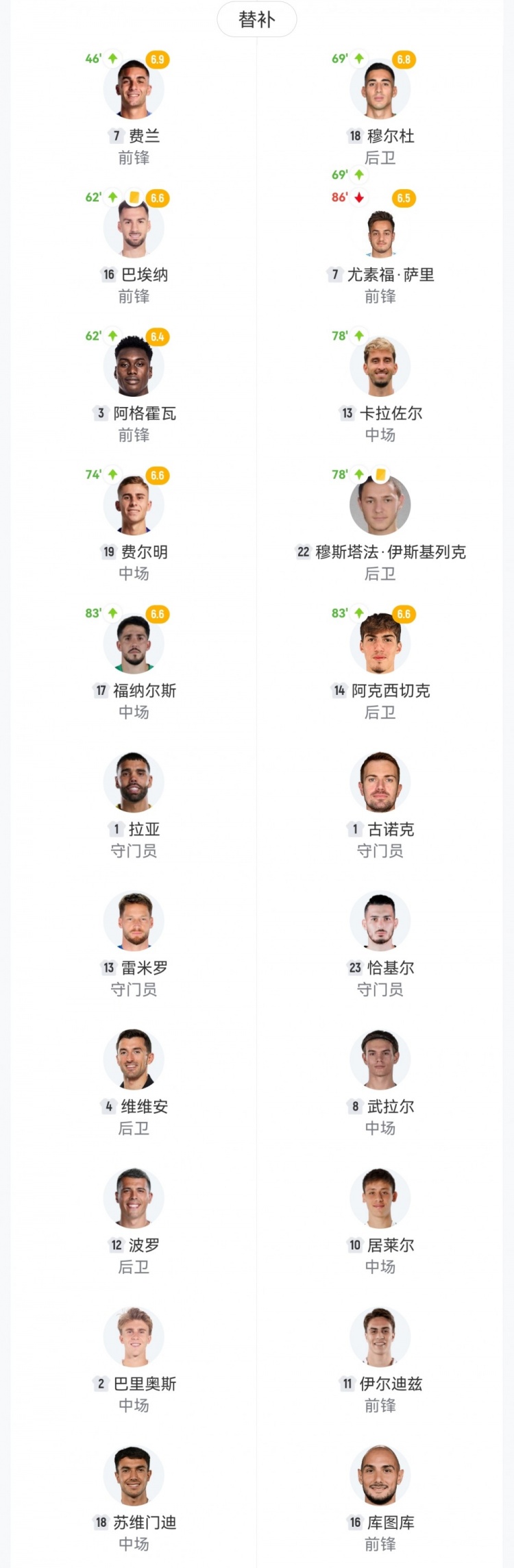
Task: Open player profile of 费兰
Action: pos(134,90)
